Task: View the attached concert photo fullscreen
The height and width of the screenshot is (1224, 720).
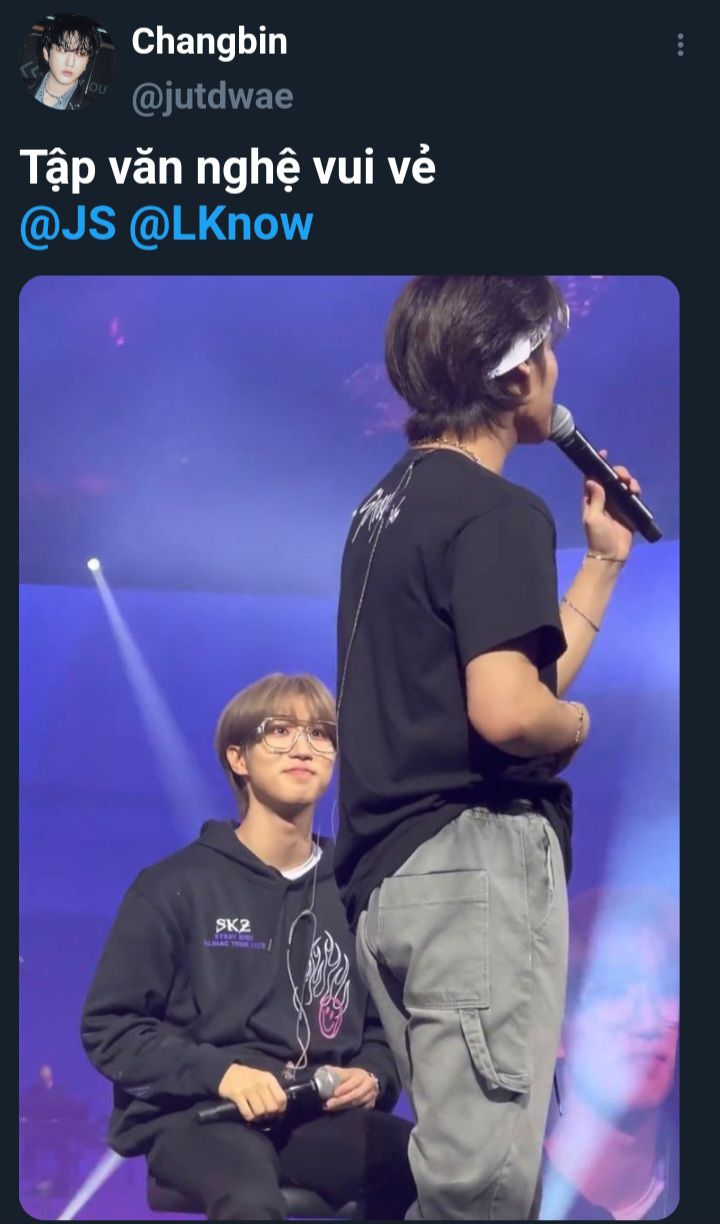Action: click(349, 746)
